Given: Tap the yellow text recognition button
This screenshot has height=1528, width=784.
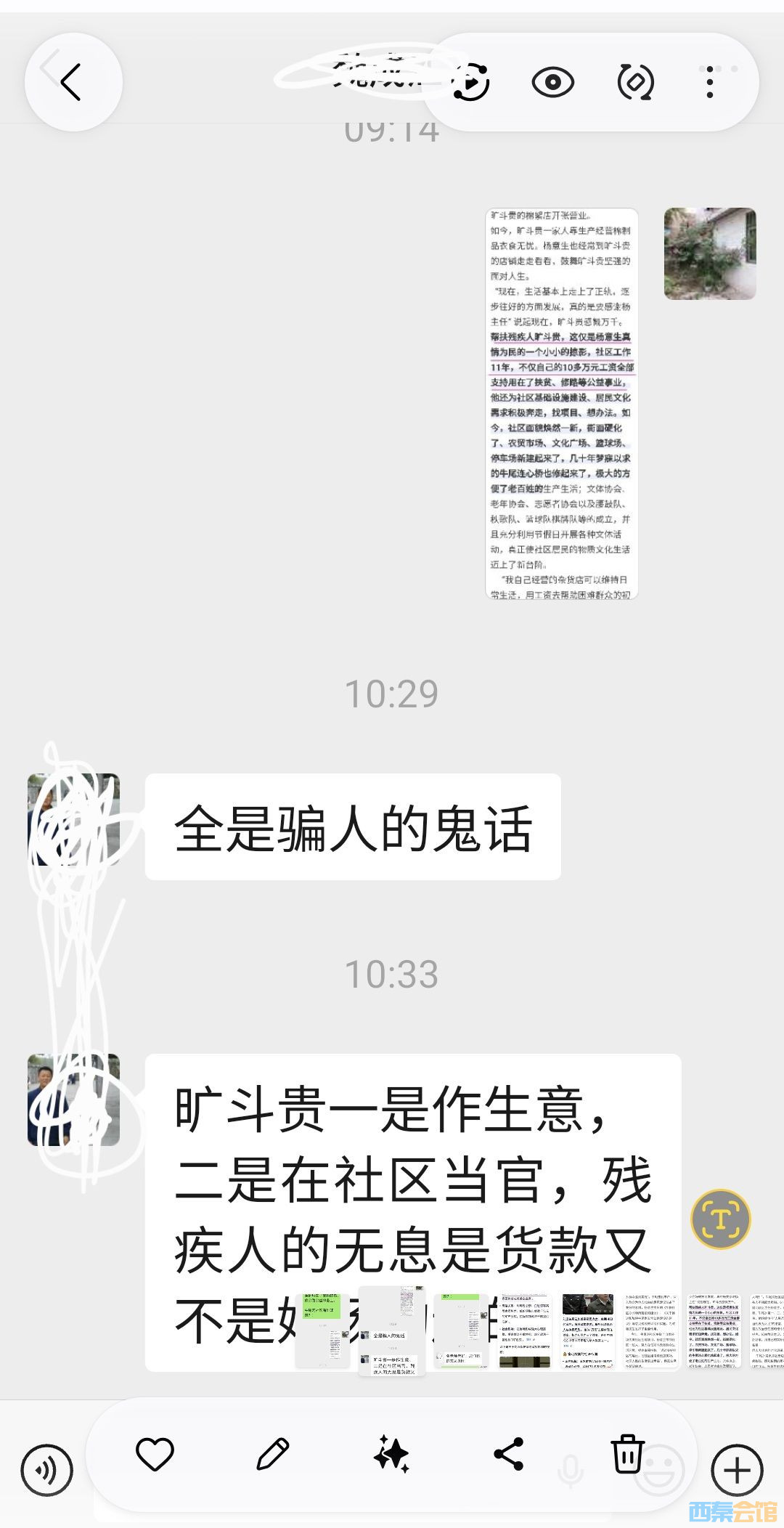Looking at the screenshot, I should pos(721,1219).
